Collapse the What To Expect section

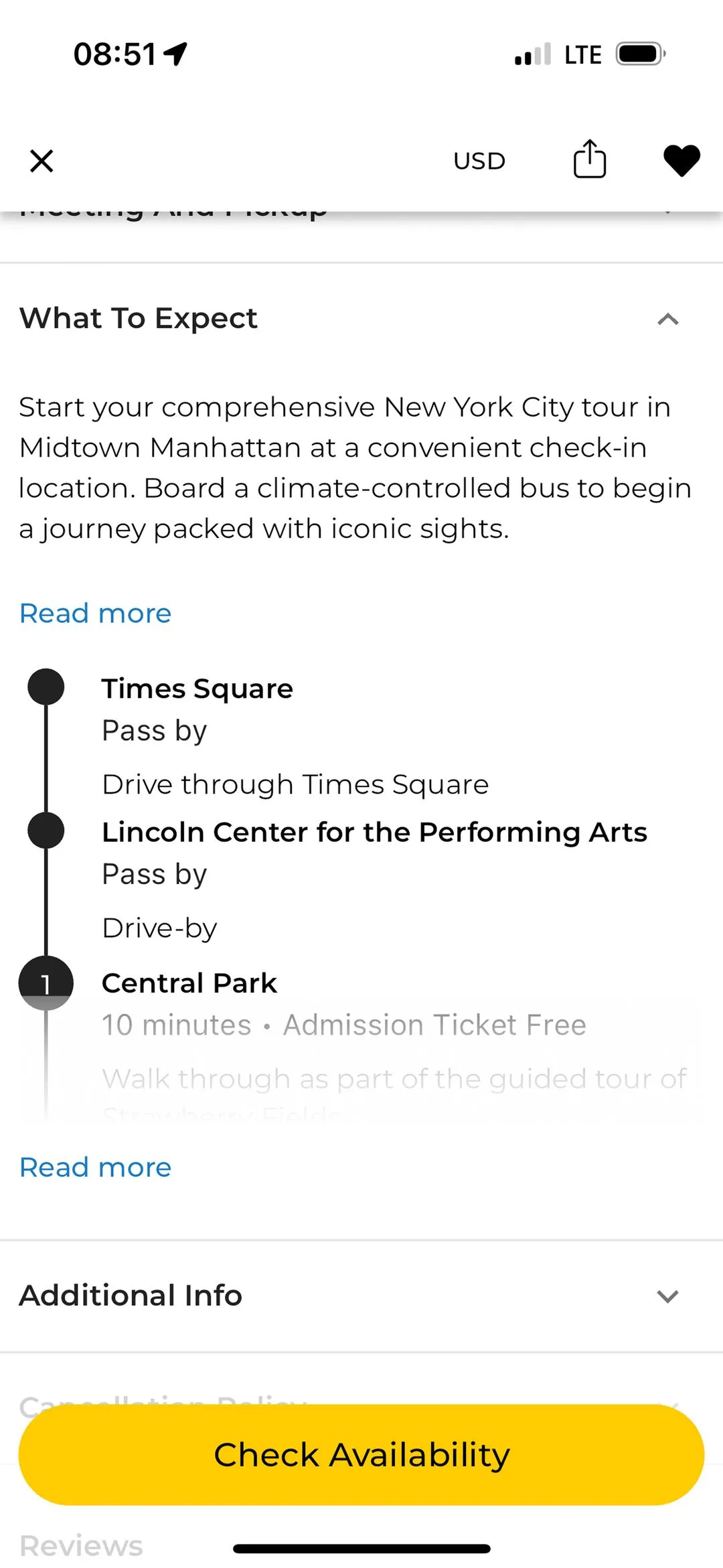point(667,319)
